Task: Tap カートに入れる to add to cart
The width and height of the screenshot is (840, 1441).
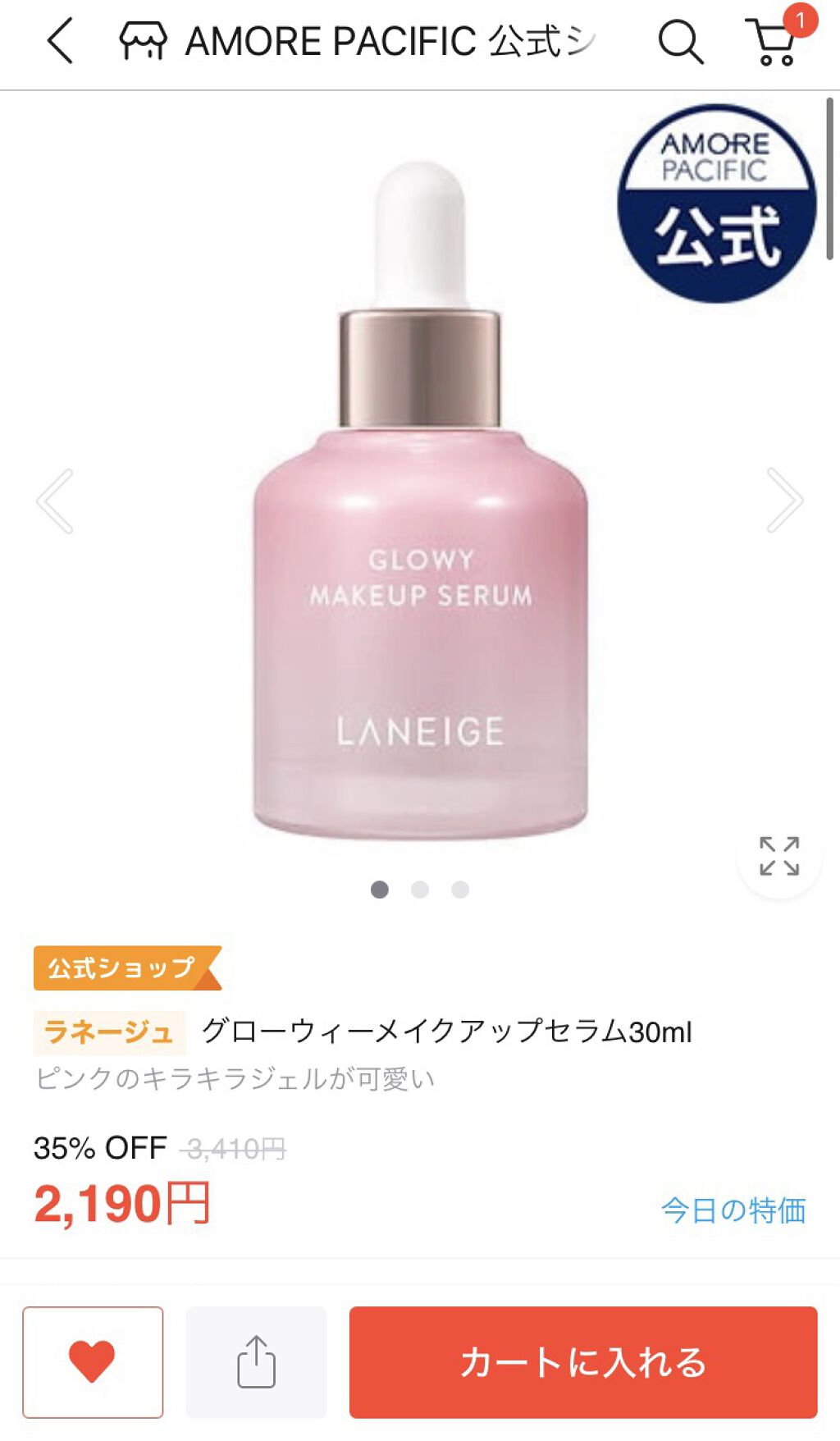Action: (583, 1362)
